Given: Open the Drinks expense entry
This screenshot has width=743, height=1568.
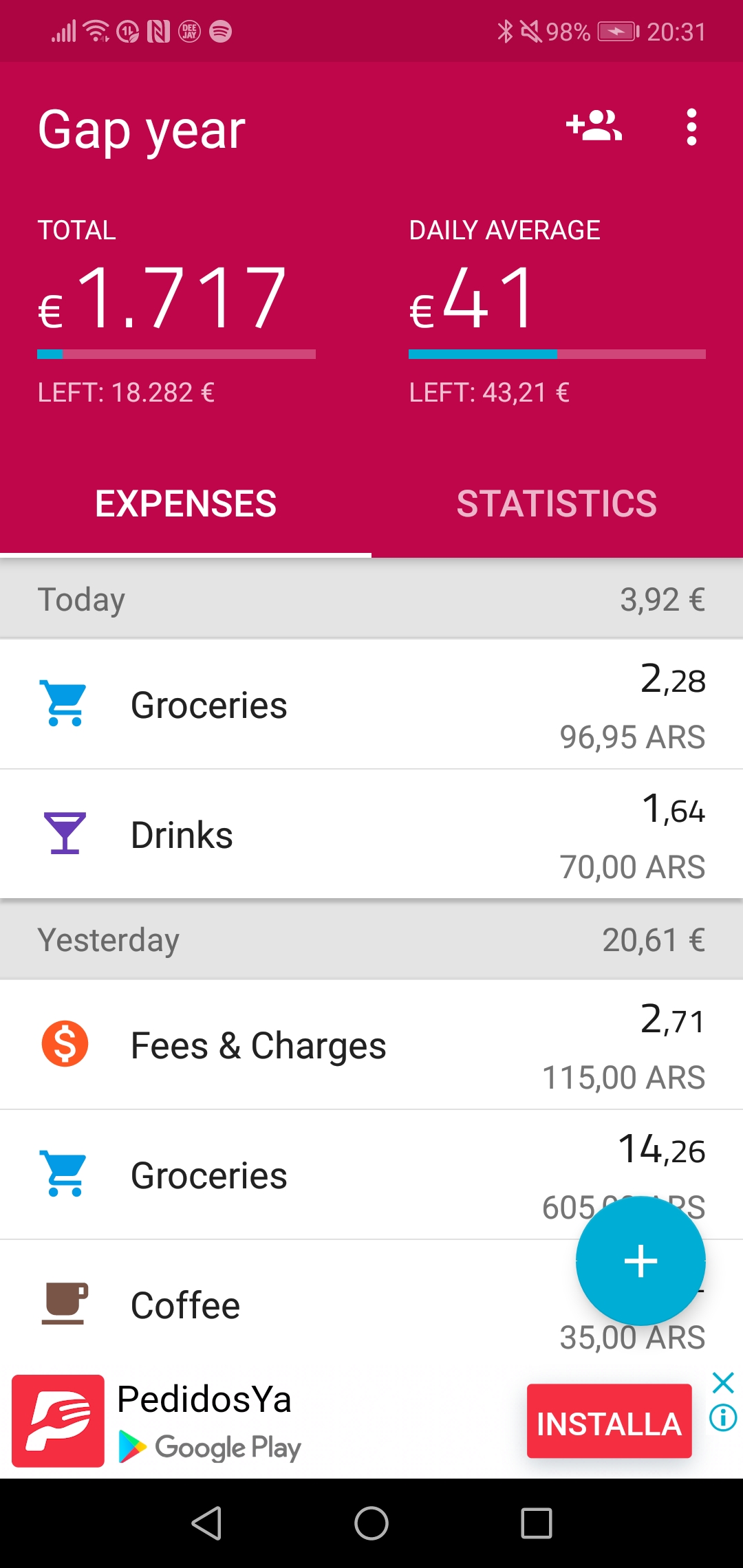Looking at the screenshot, I should pyautogui.click(x=371, y=834).
